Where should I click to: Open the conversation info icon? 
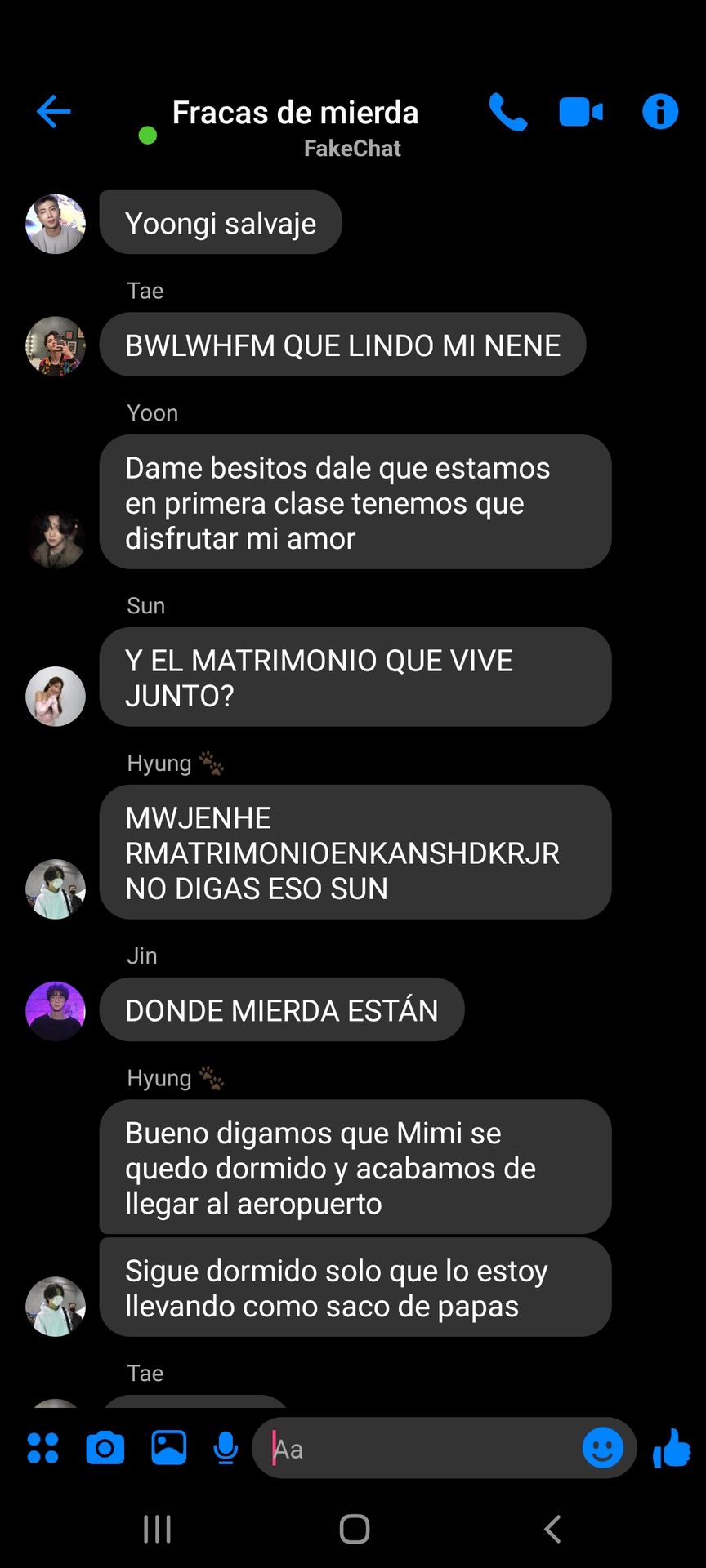[660, 112]
